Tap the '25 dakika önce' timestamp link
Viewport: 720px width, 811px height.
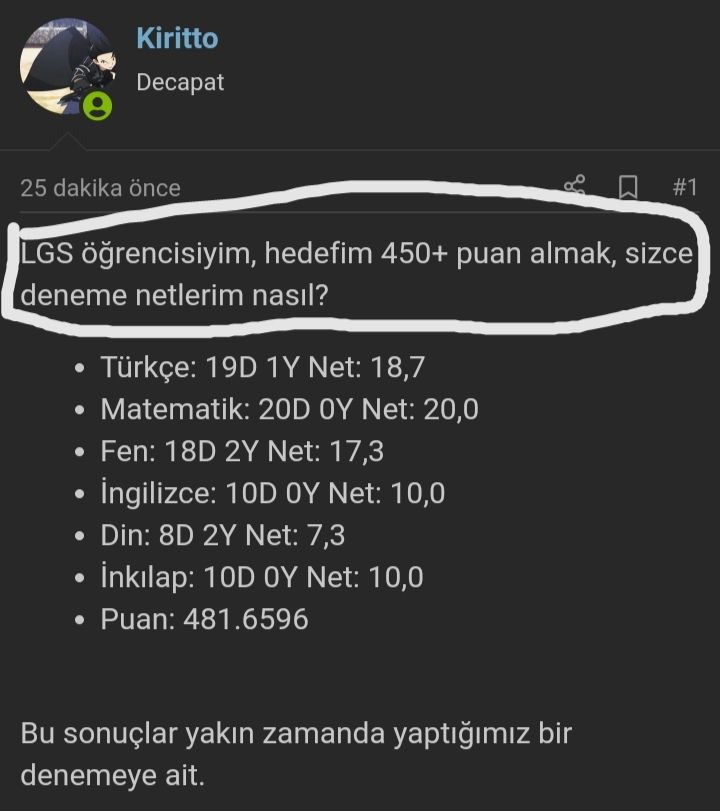100,188
